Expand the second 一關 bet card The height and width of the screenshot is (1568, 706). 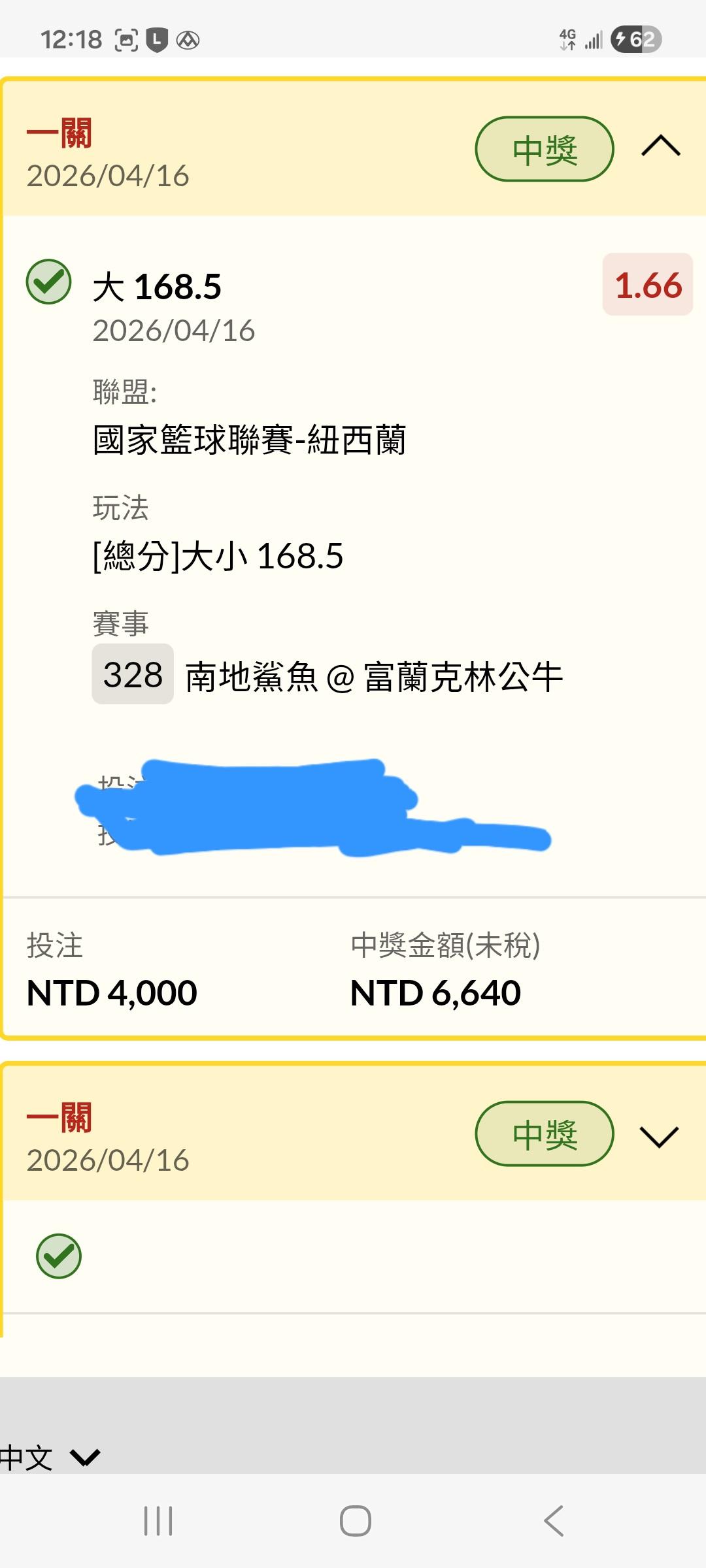pos(660,1137)
